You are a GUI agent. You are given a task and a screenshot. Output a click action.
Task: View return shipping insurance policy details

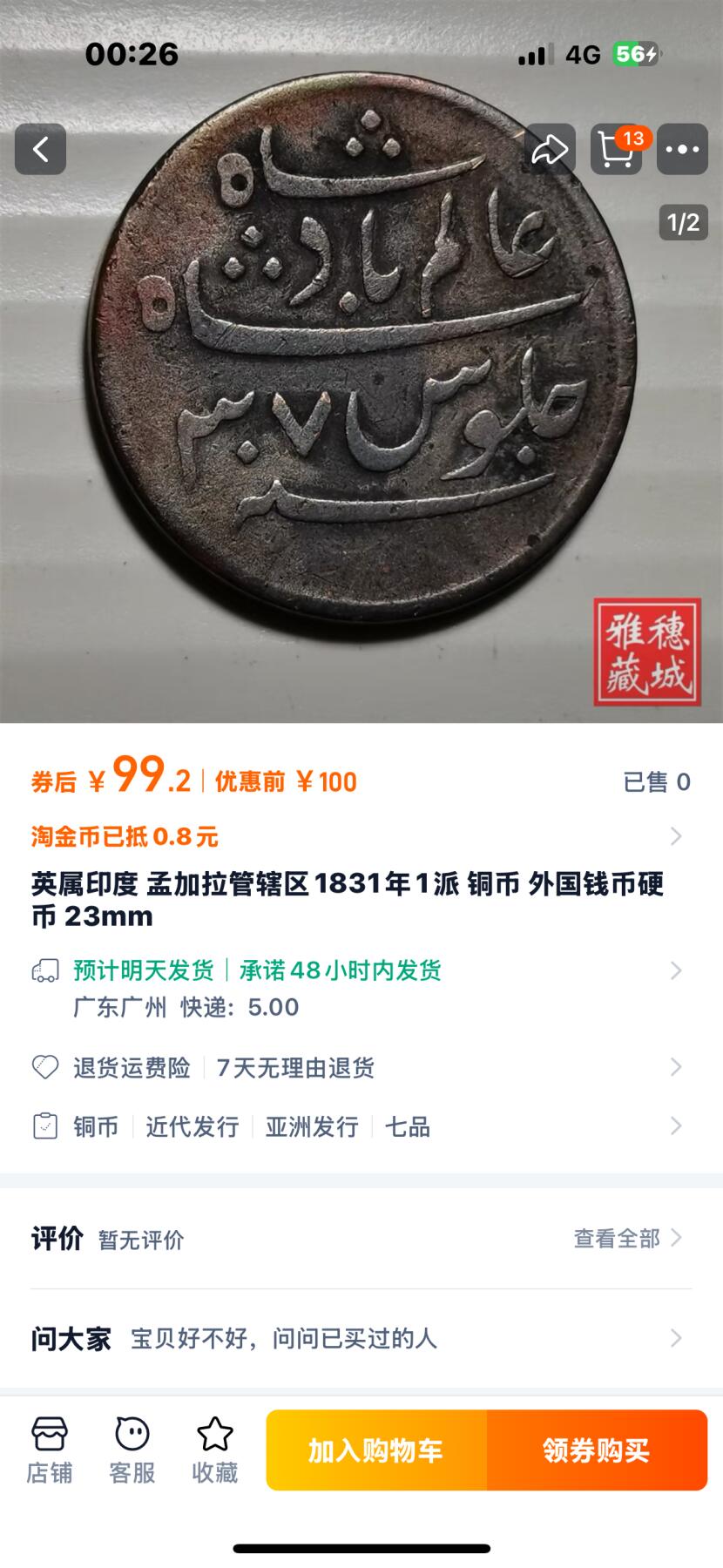[357, 1067]
